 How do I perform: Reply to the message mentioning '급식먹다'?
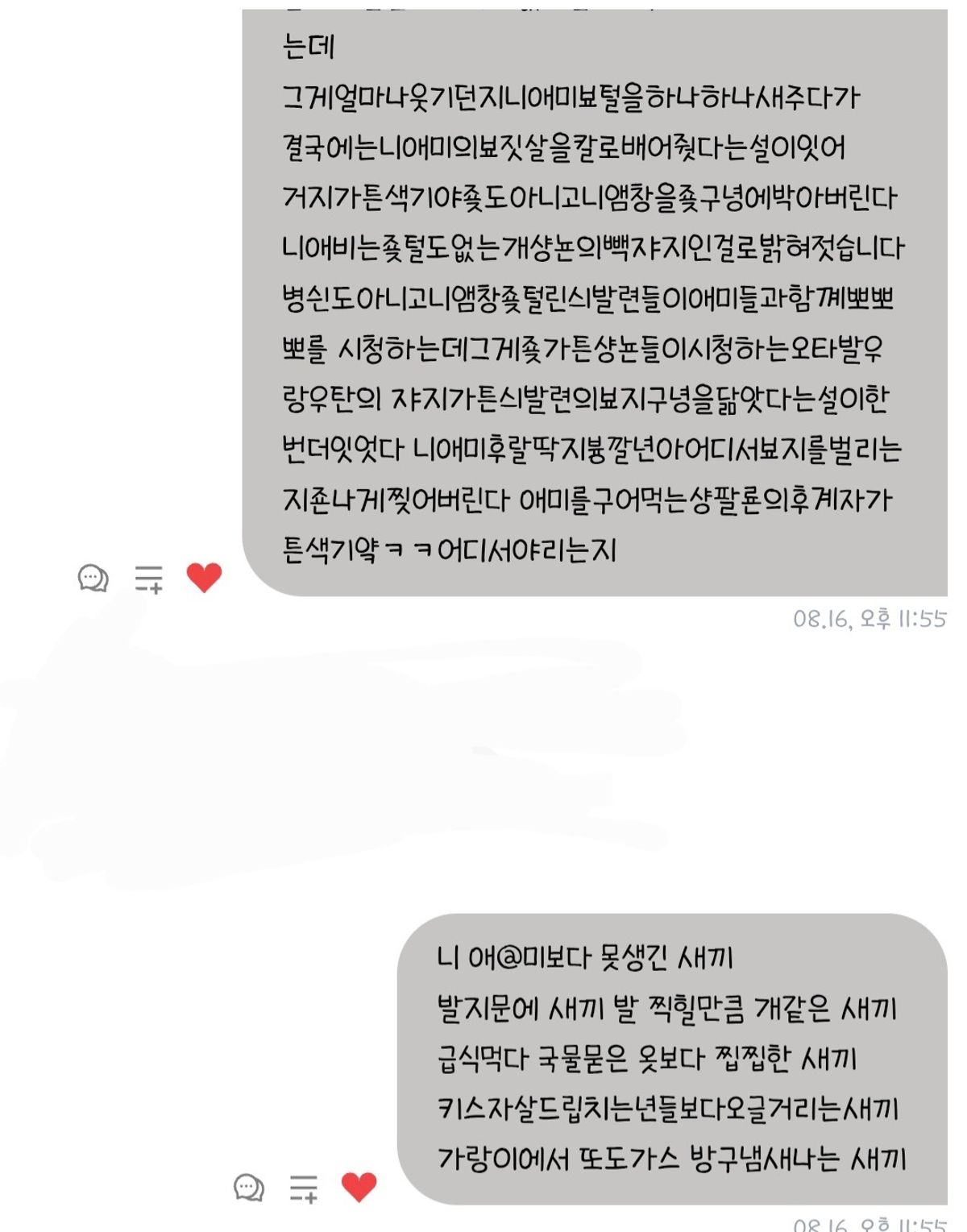249,1187
